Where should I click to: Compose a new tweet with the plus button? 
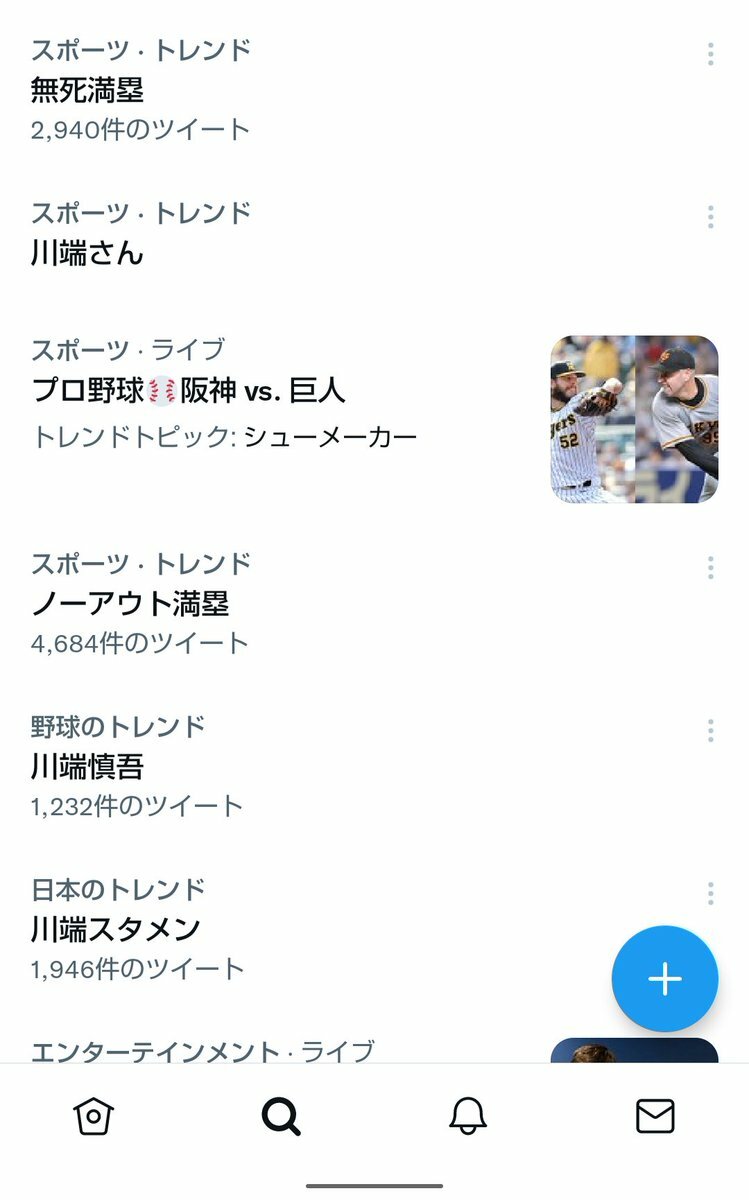point(665,979)
